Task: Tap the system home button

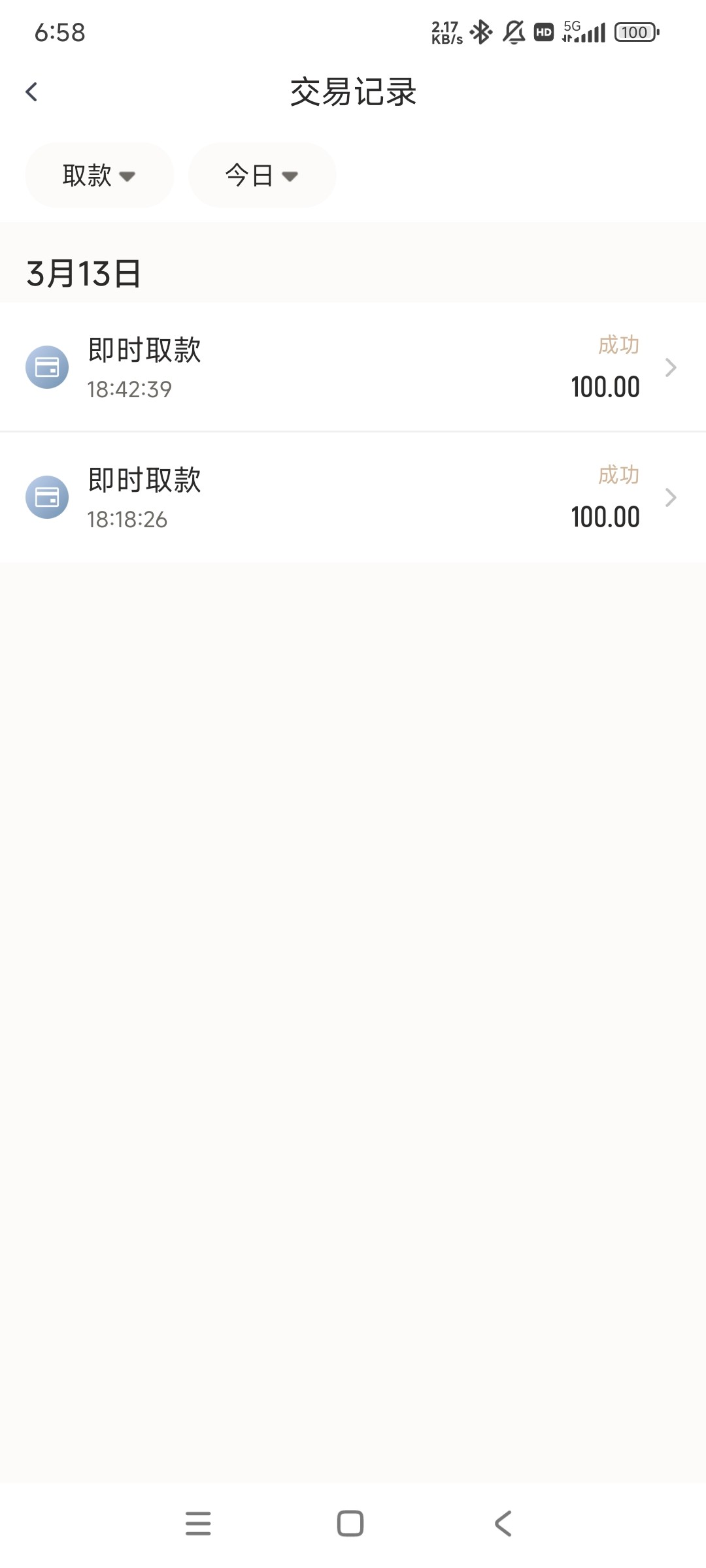Action: tap(350, 1524)
